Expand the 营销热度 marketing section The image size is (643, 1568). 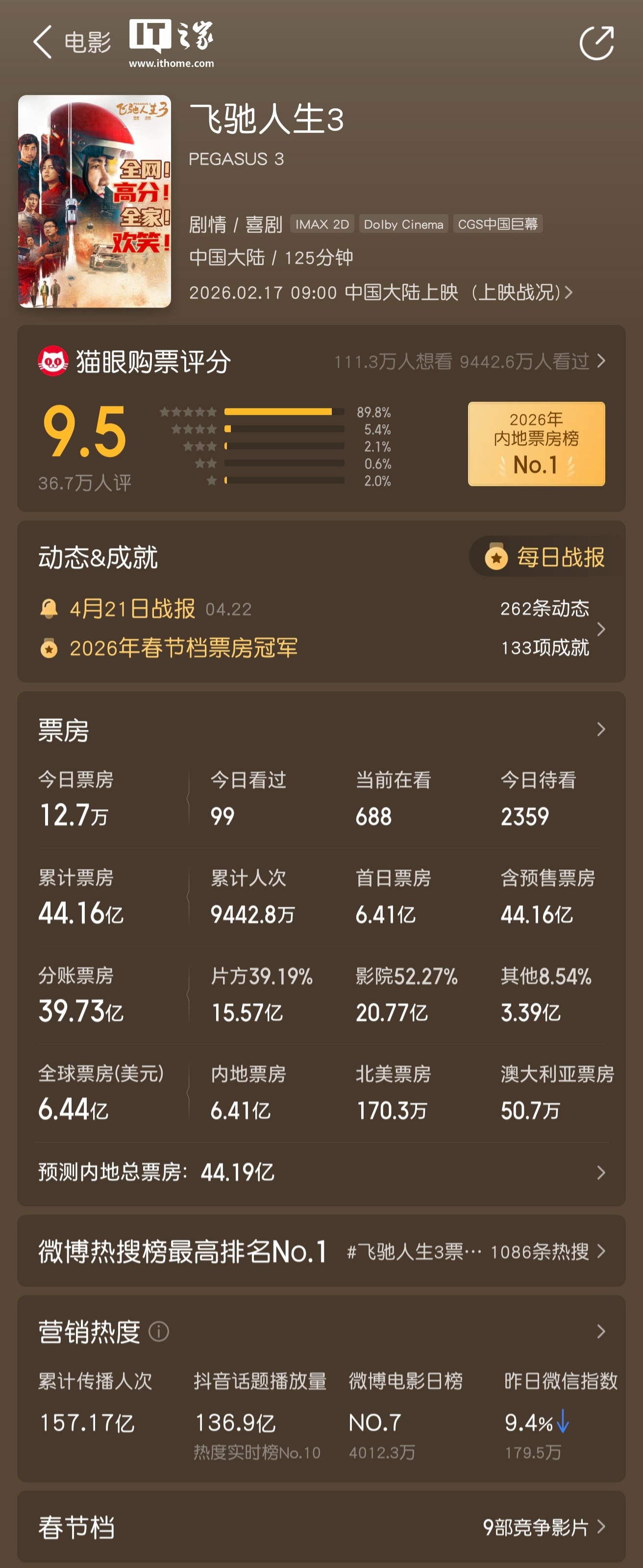click(600, 1331)
